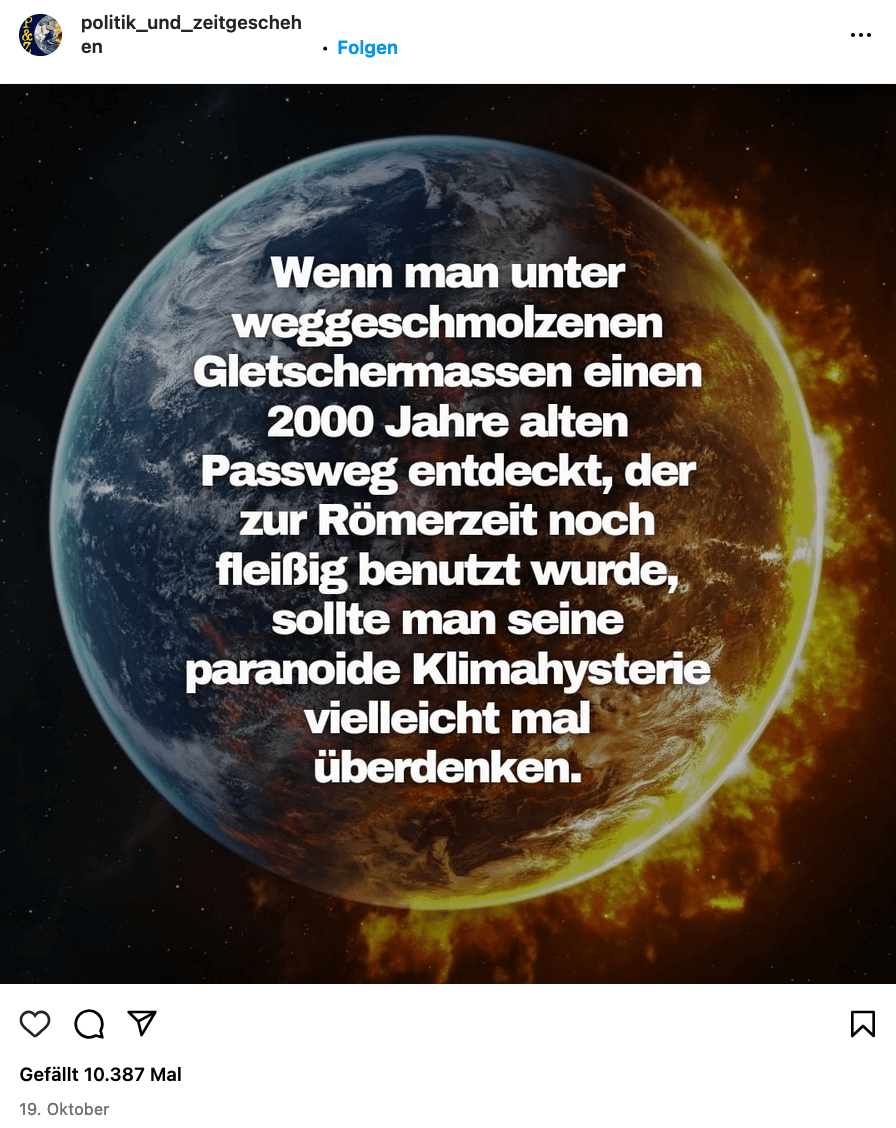Open politik_und_zeitgeschehen profile avatar
The width and height of the screenshot is (896, 1128).
[x=40, y=35]
